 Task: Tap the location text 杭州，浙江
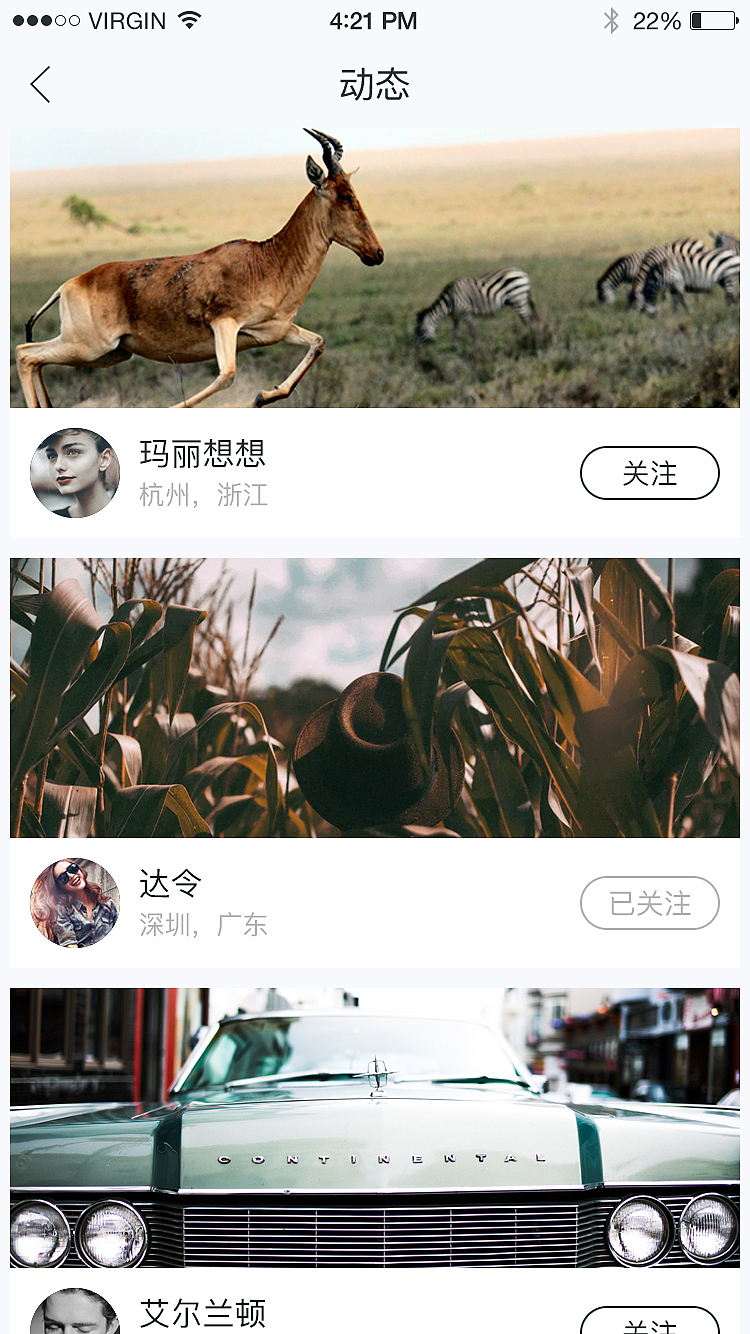[x=203, y=497]
